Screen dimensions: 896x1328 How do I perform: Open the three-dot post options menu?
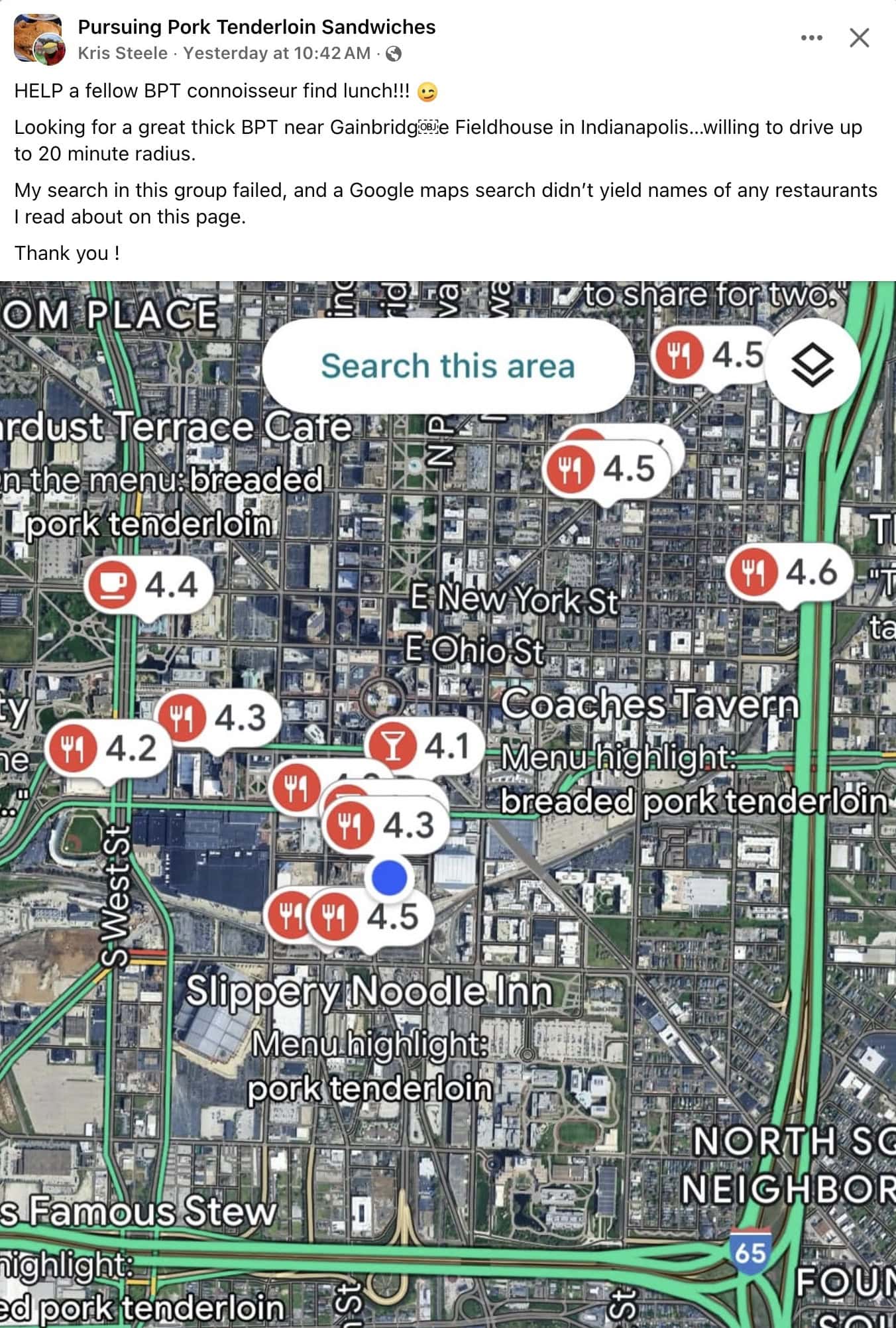tap(811, 38)
